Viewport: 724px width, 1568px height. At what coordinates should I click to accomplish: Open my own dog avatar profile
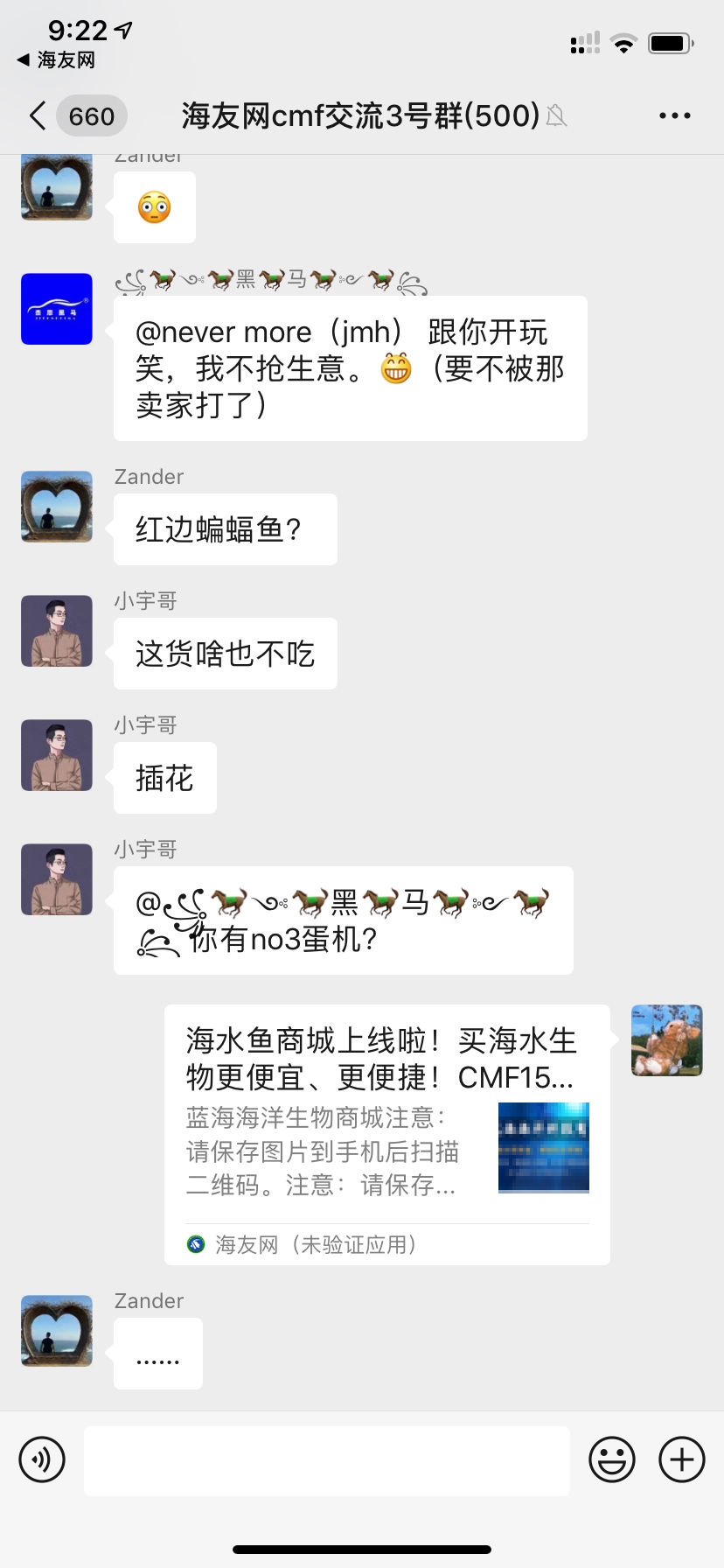coord(666,1040)
